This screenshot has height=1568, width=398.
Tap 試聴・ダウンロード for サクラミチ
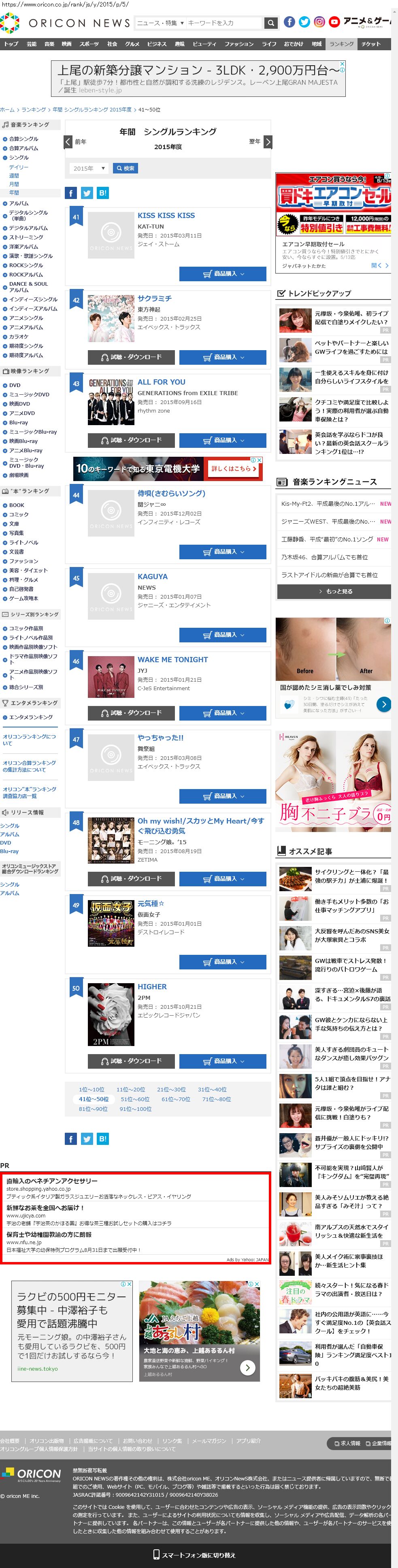131,357
